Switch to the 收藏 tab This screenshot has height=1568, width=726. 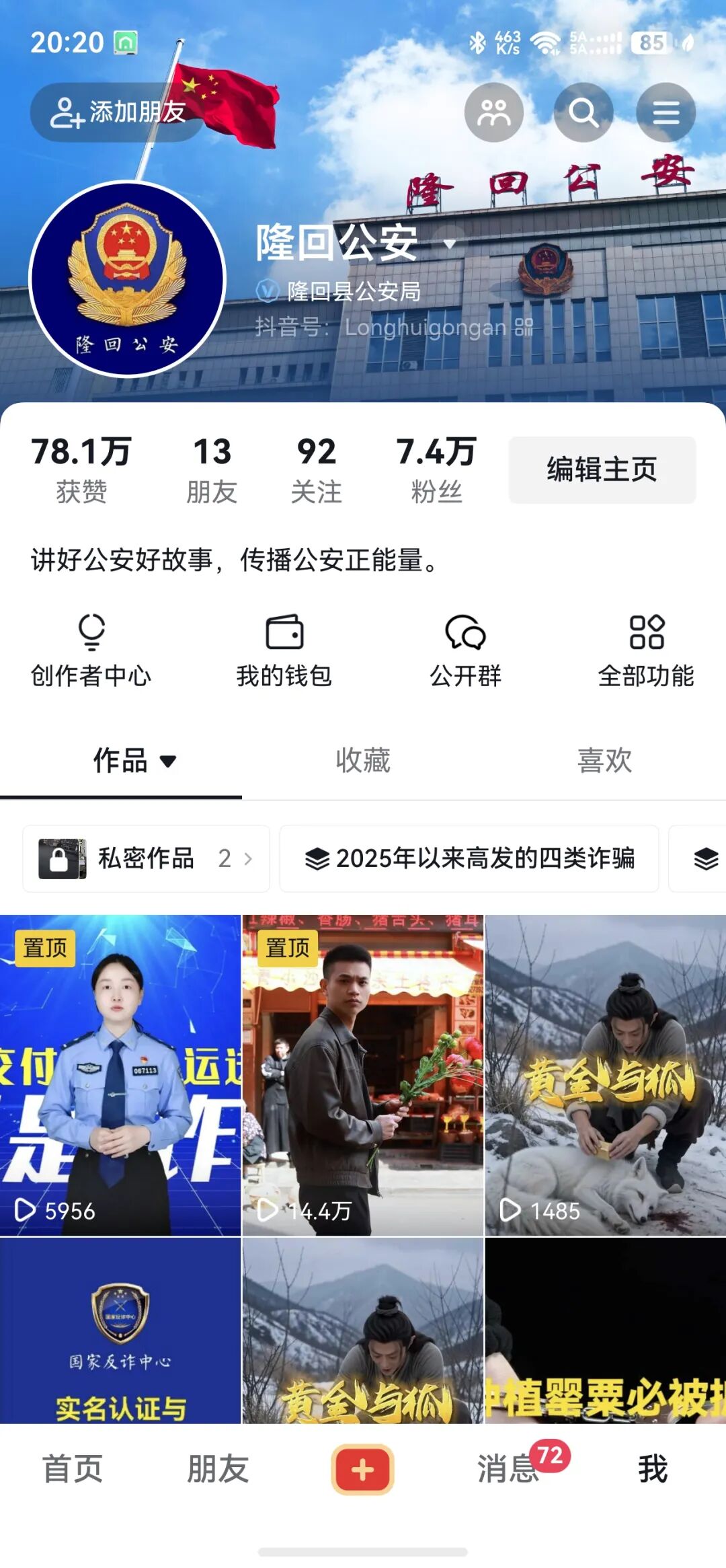tap(363, 761)
